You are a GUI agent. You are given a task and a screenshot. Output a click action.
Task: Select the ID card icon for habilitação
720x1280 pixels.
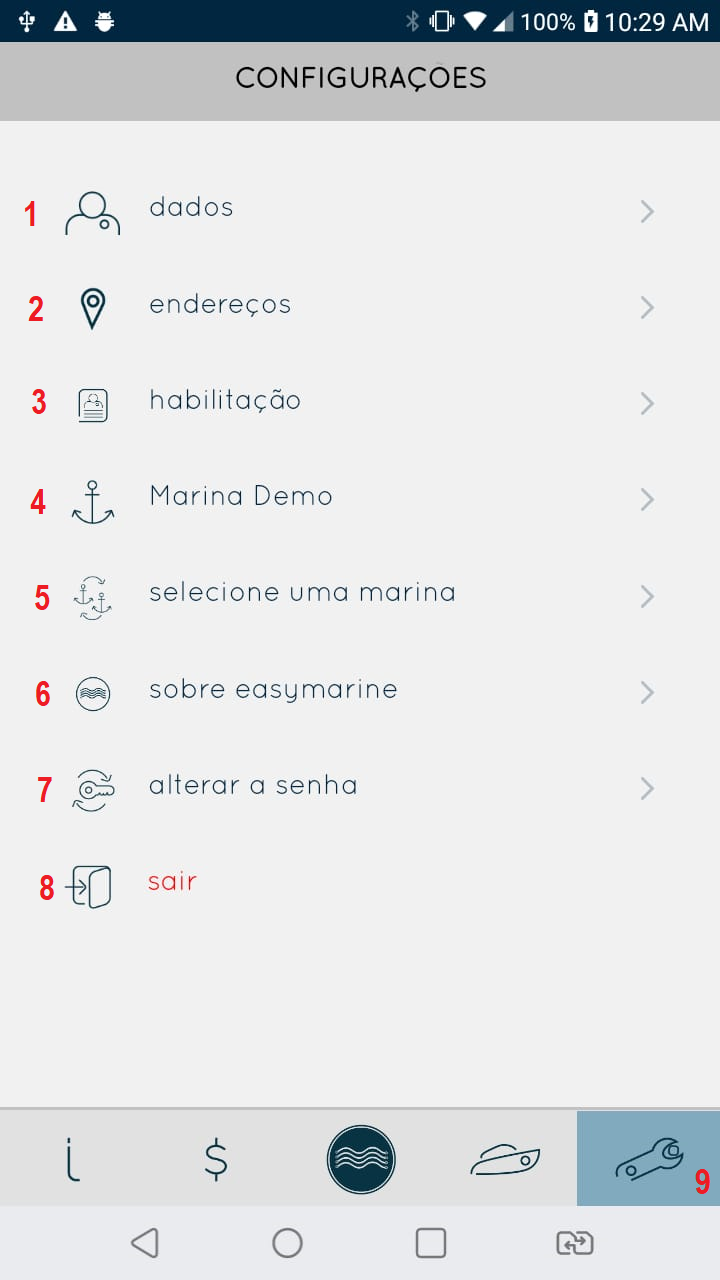[92, 404]
